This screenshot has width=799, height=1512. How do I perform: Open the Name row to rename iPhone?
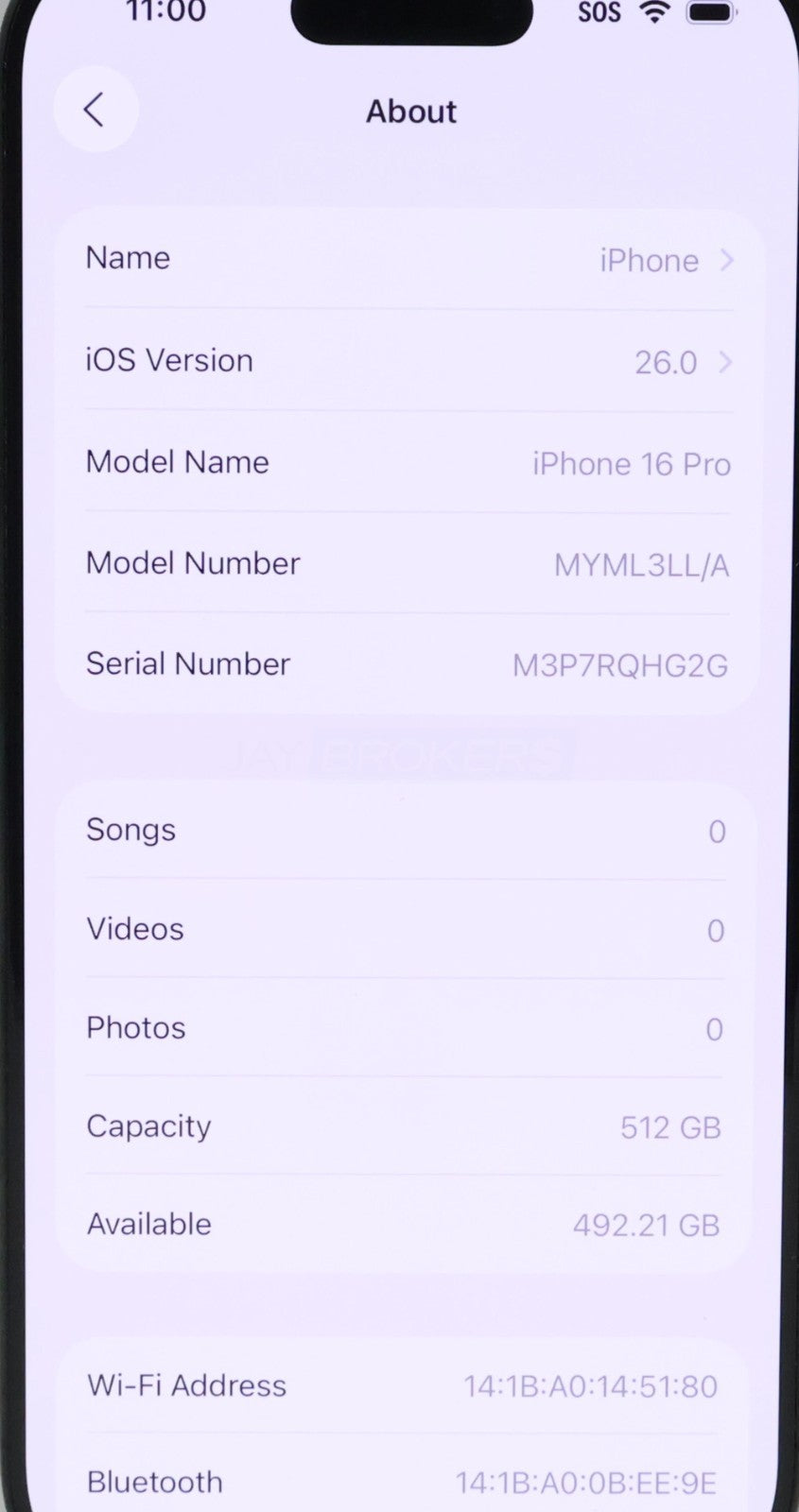[408, 259]
